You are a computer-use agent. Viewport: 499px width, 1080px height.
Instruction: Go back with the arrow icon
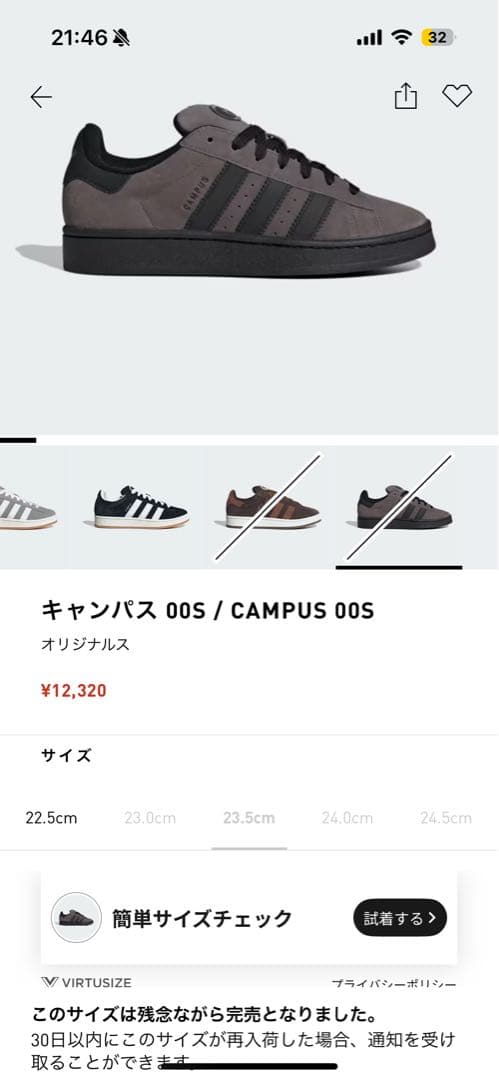41,98
